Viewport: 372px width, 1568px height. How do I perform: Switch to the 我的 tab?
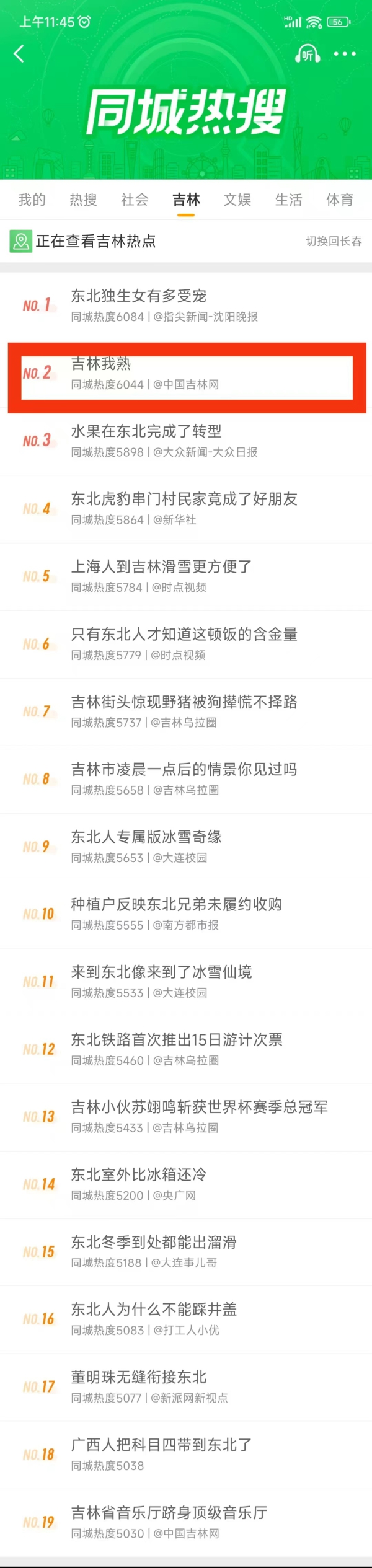pyautogui.click(x=32, y=200)
